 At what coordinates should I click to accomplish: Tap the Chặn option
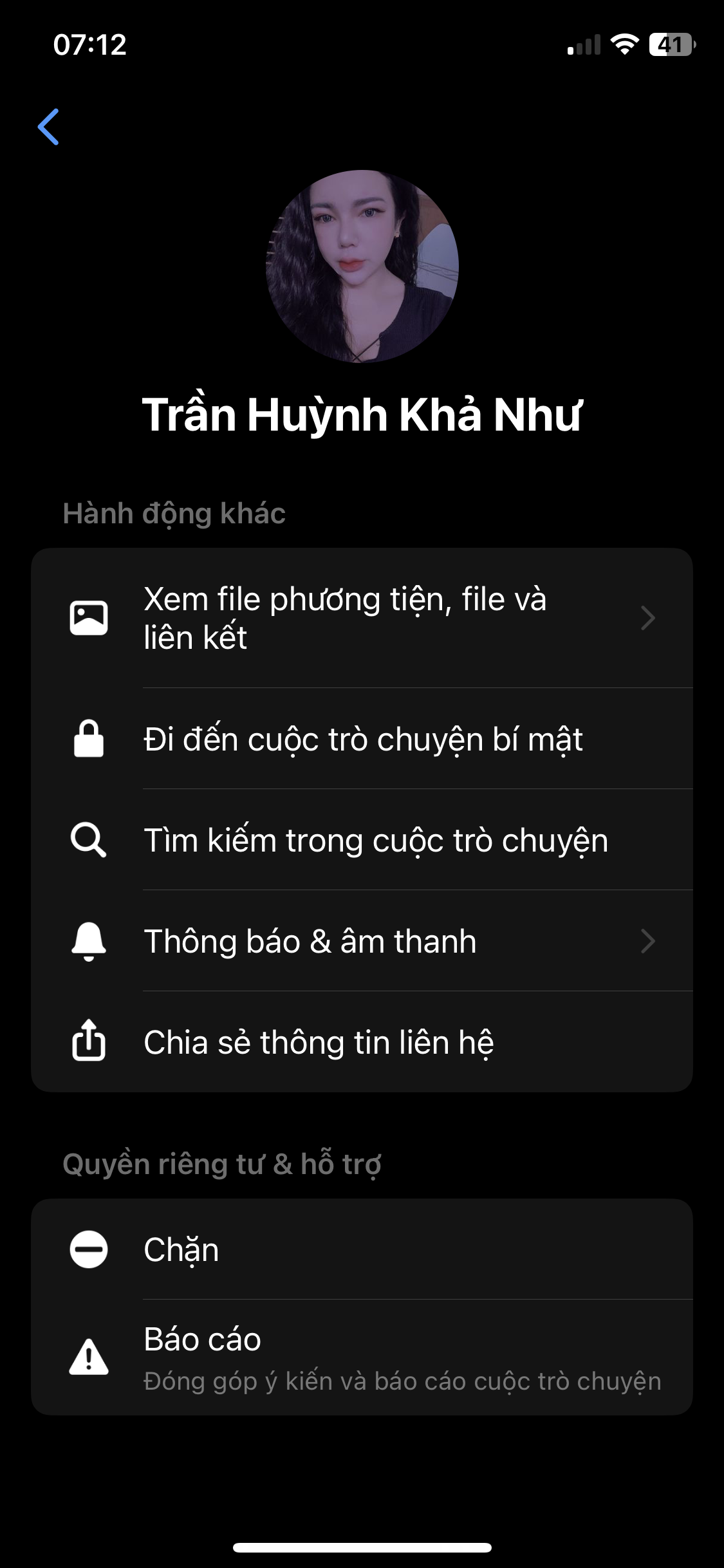tap(362, 1249)
